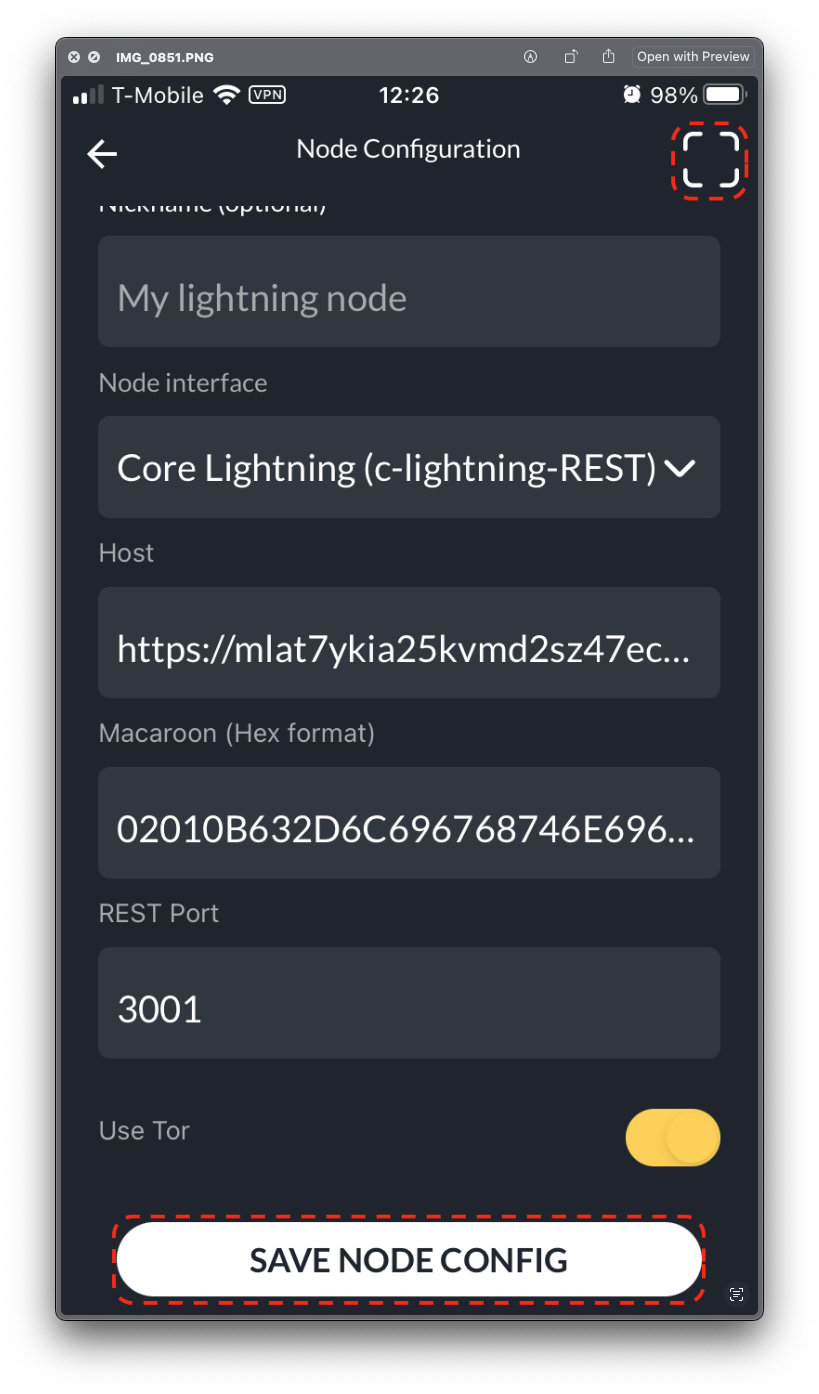Change the REST Port value 3001
The height and width of the screenshot is (1394, 819).
[408, 1009]
